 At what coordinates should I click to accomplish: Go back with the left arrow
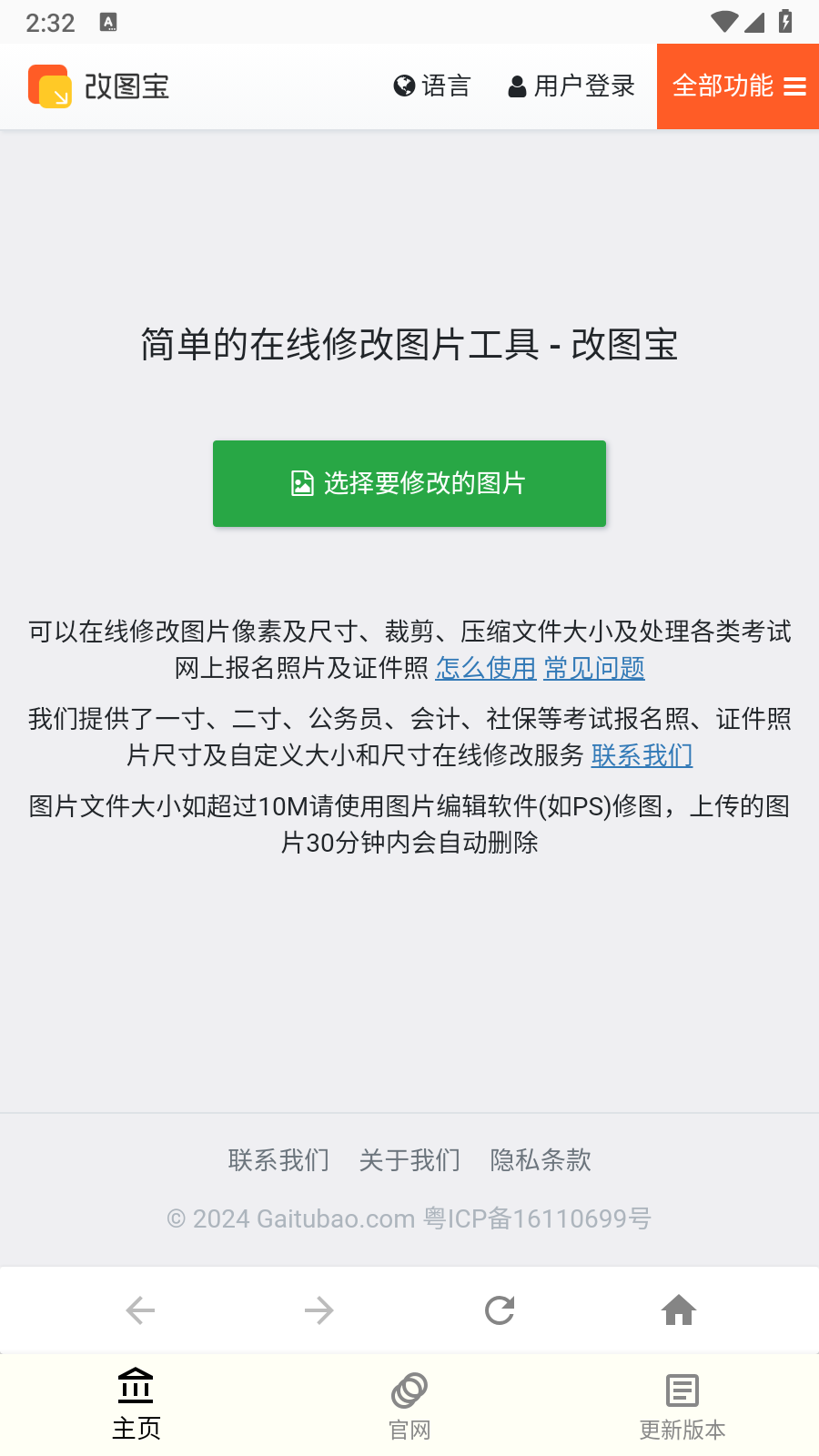tap(140, 1310)
